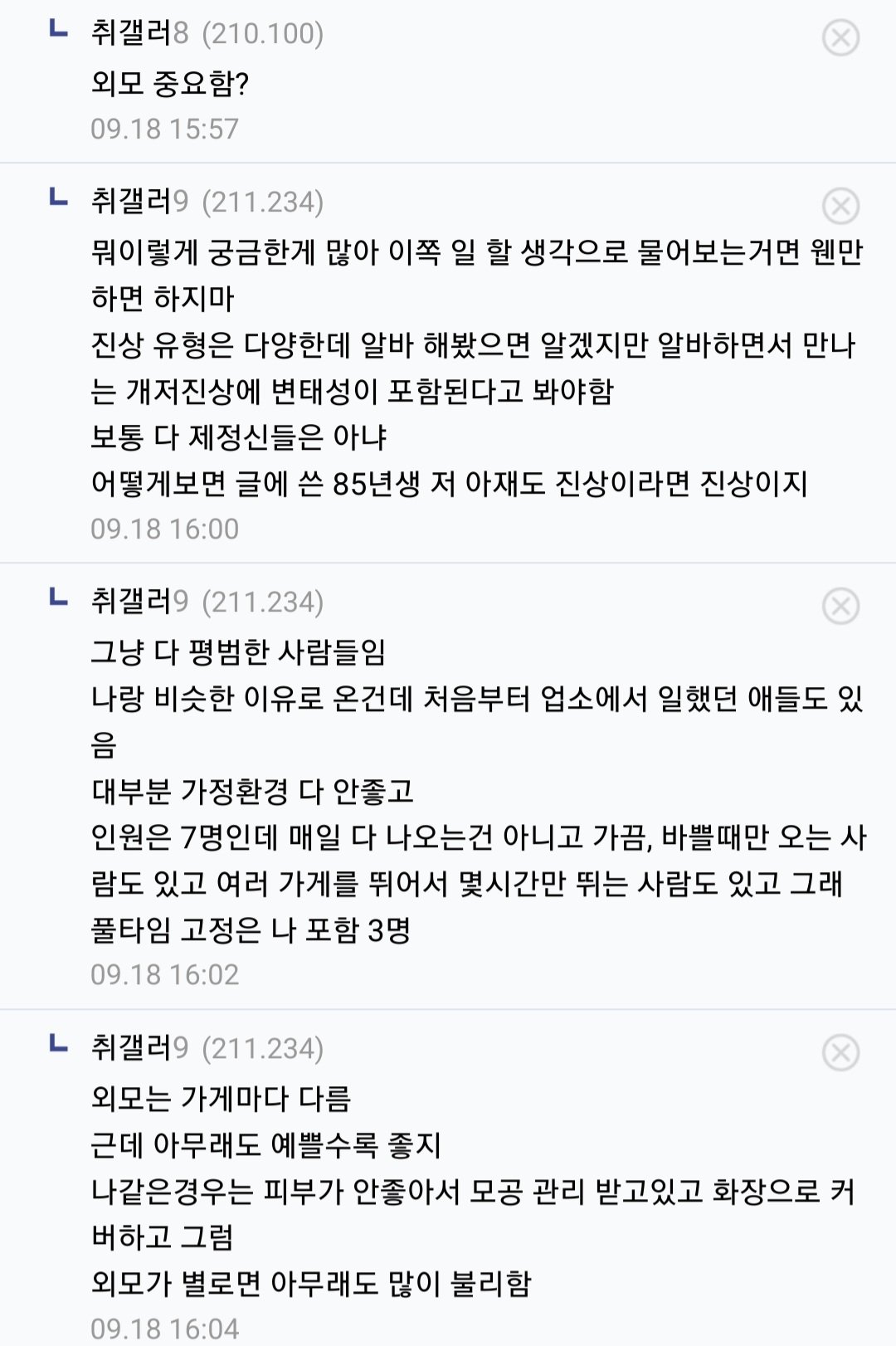Open 취갤러9 nickname on 16:00 comment
The height and width of the screenshot is (1346, 896).
[x=139, y=202]
